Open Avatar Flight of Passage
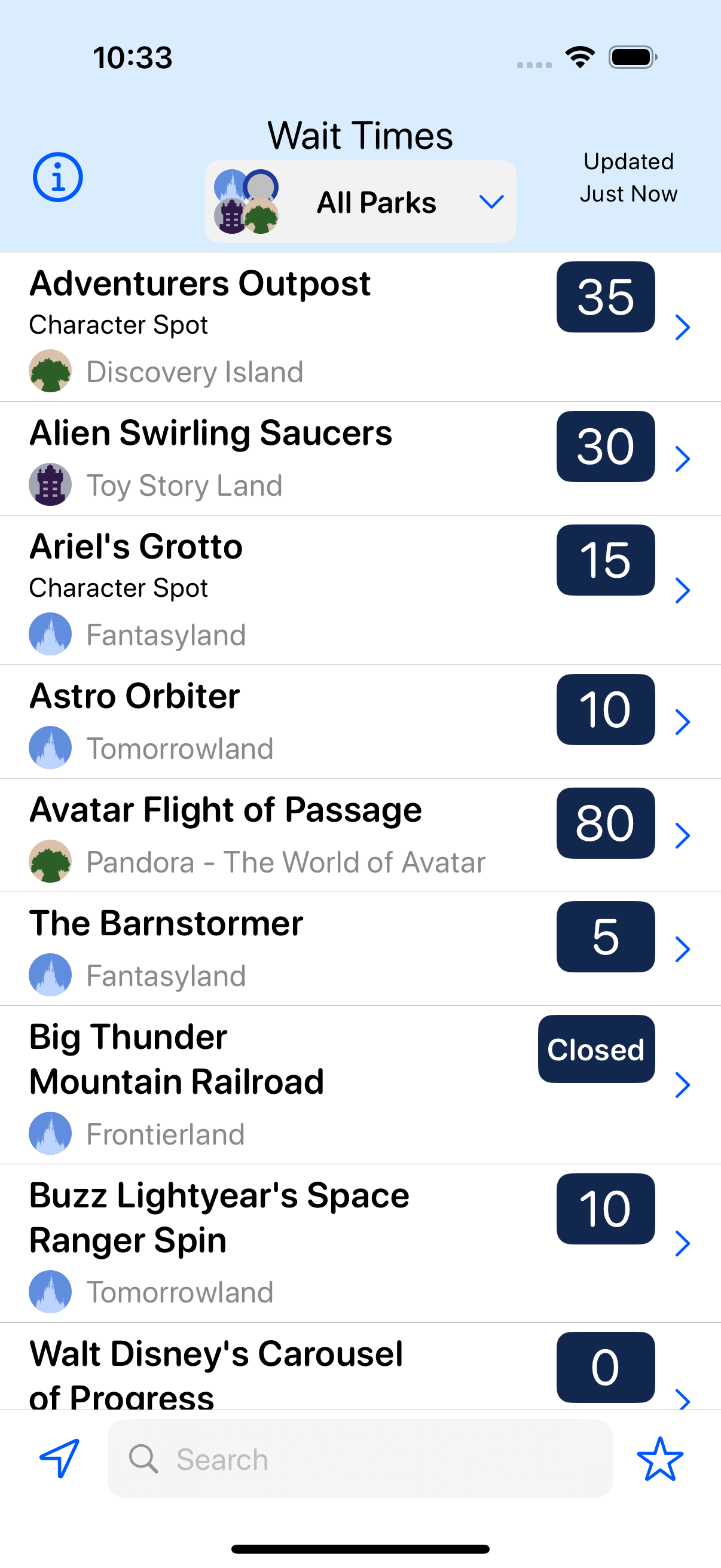This screenshot has height=1568, width=721. pos(360,836)
